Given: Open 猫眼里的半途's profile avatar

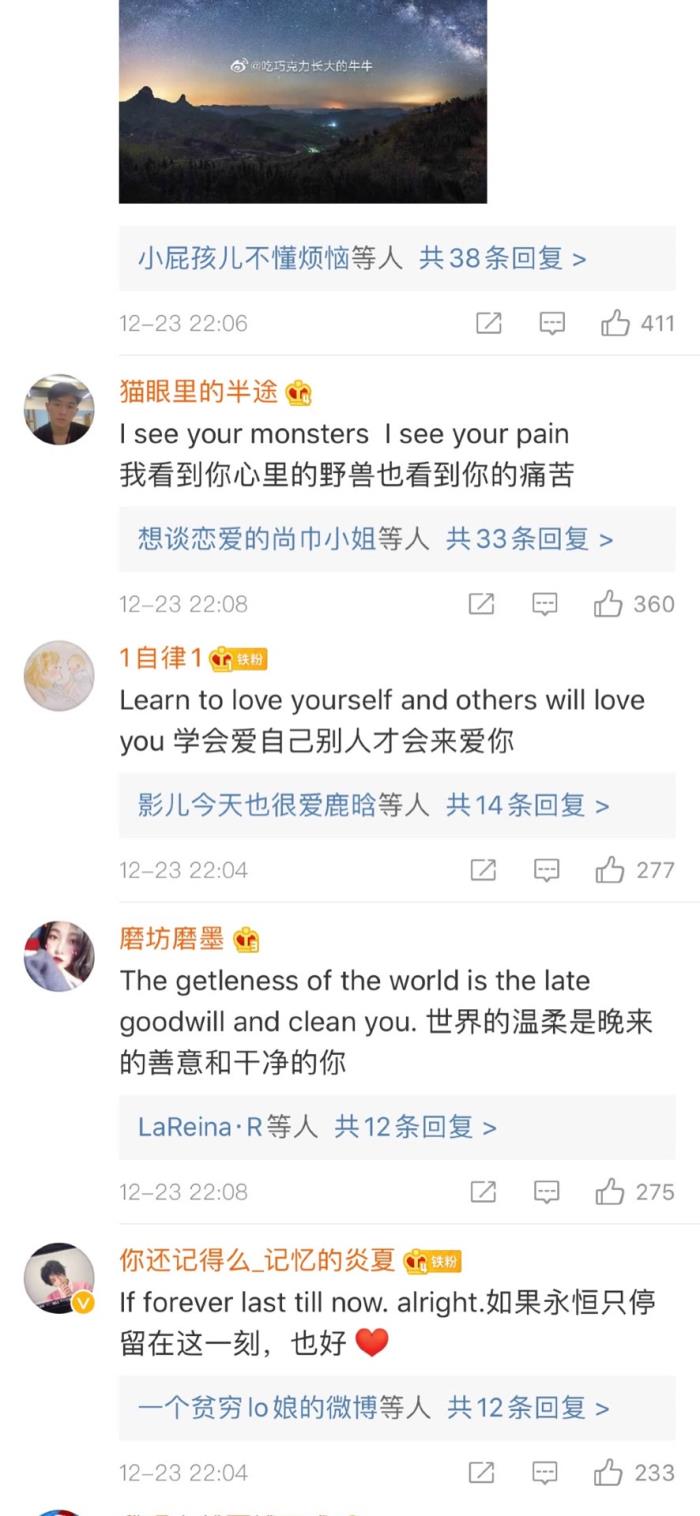Looking at the screenshot, I should (59, 410).
